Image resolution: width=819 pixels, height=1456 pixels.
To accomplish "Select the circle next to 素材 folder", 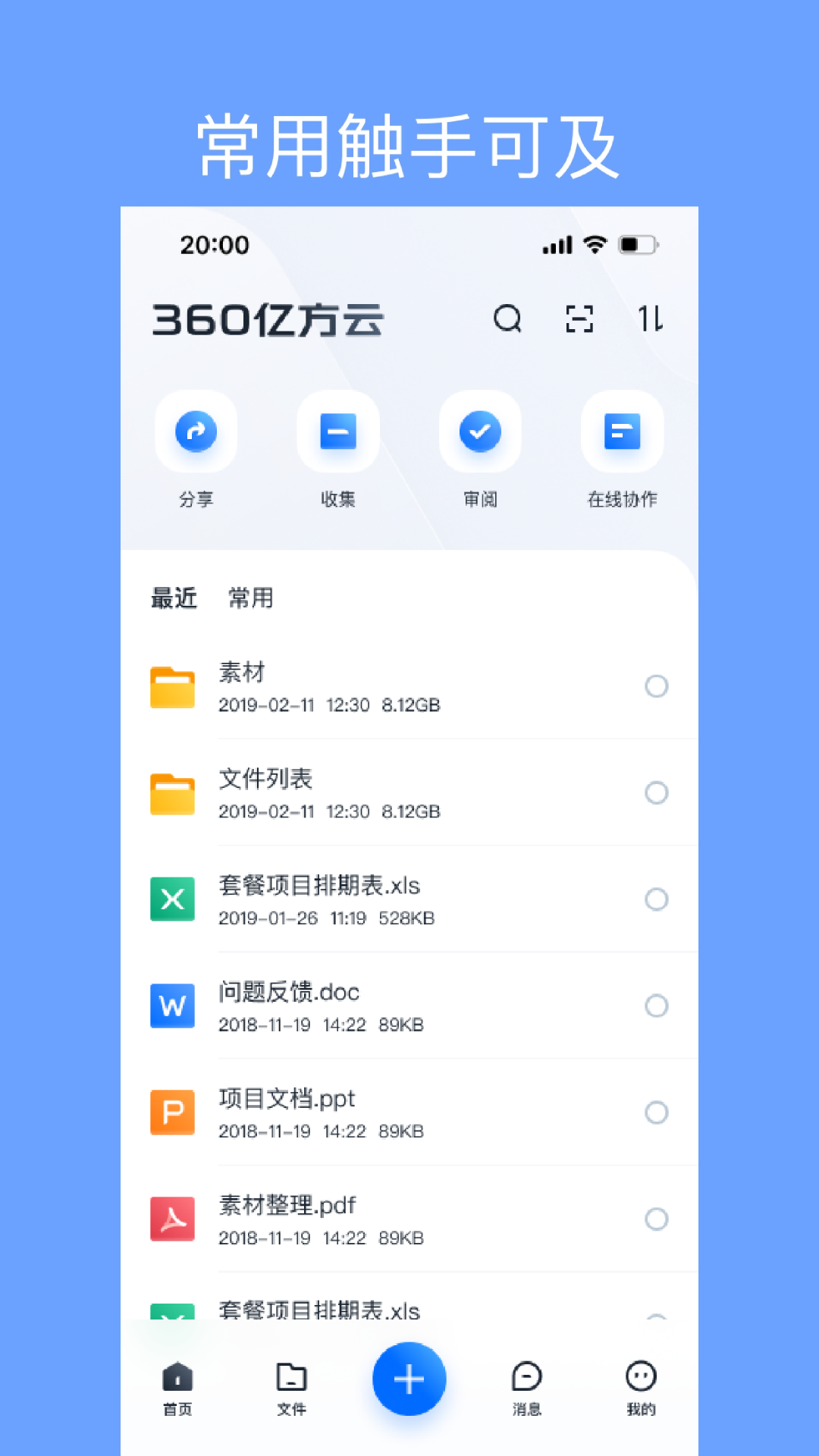I will [x=656, y=687].
